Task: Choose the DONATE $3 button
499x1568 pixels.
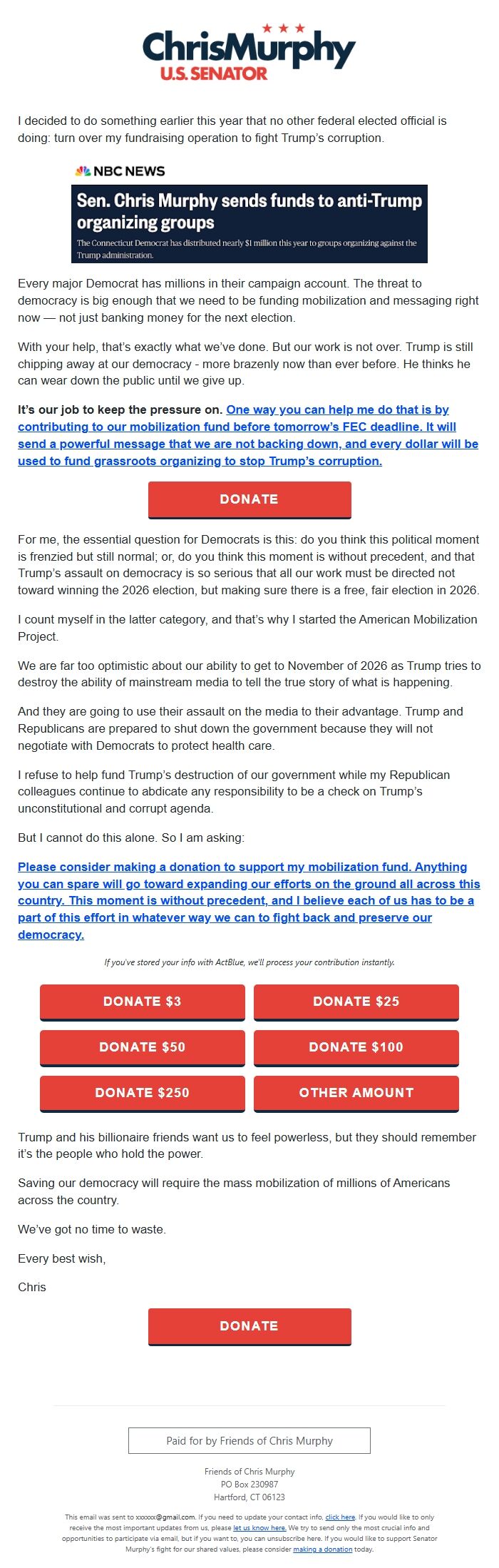Action: pos(143,1002)
